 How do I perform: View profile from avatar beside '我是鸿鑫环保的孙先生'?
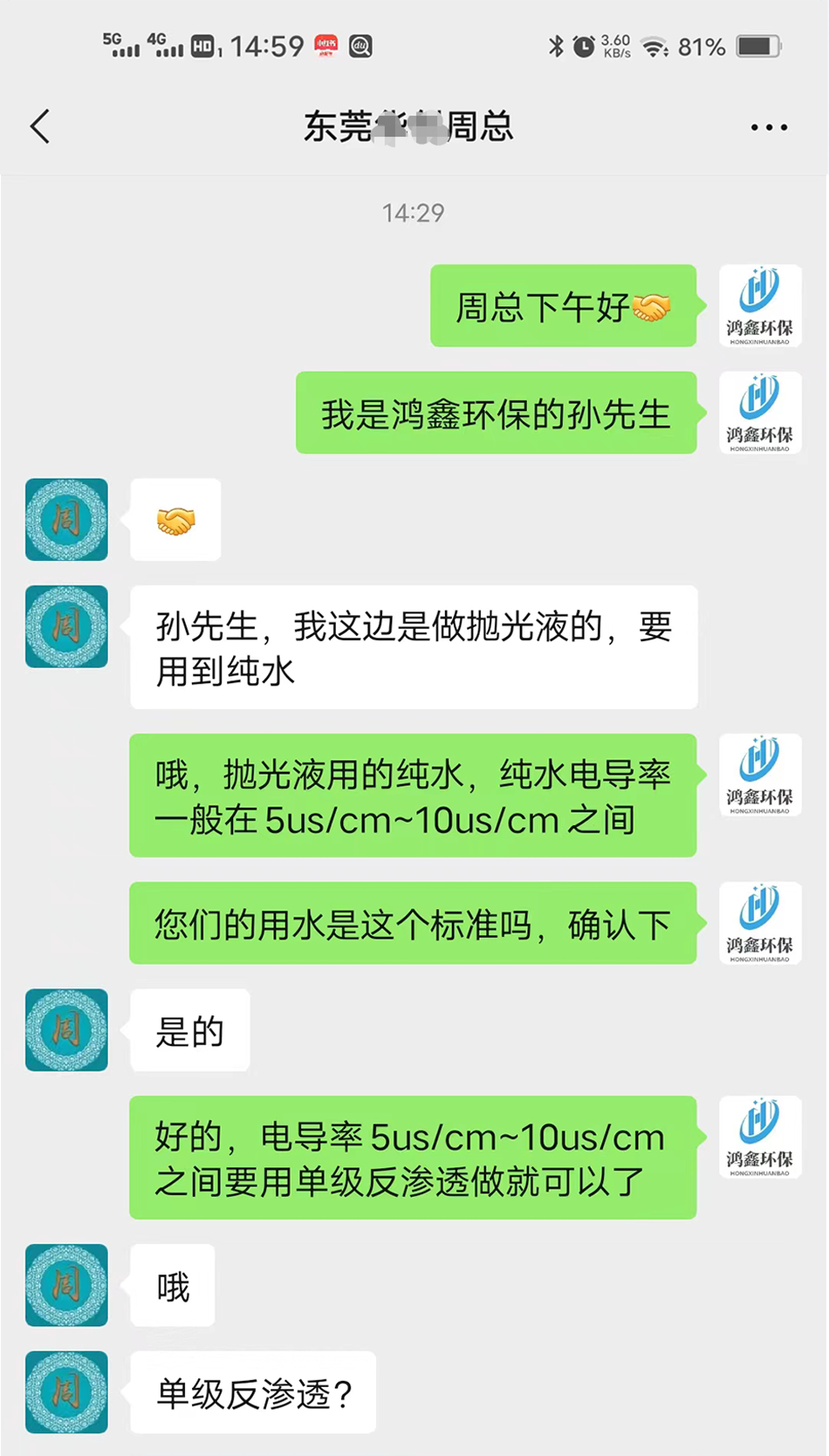pos(759,413)
